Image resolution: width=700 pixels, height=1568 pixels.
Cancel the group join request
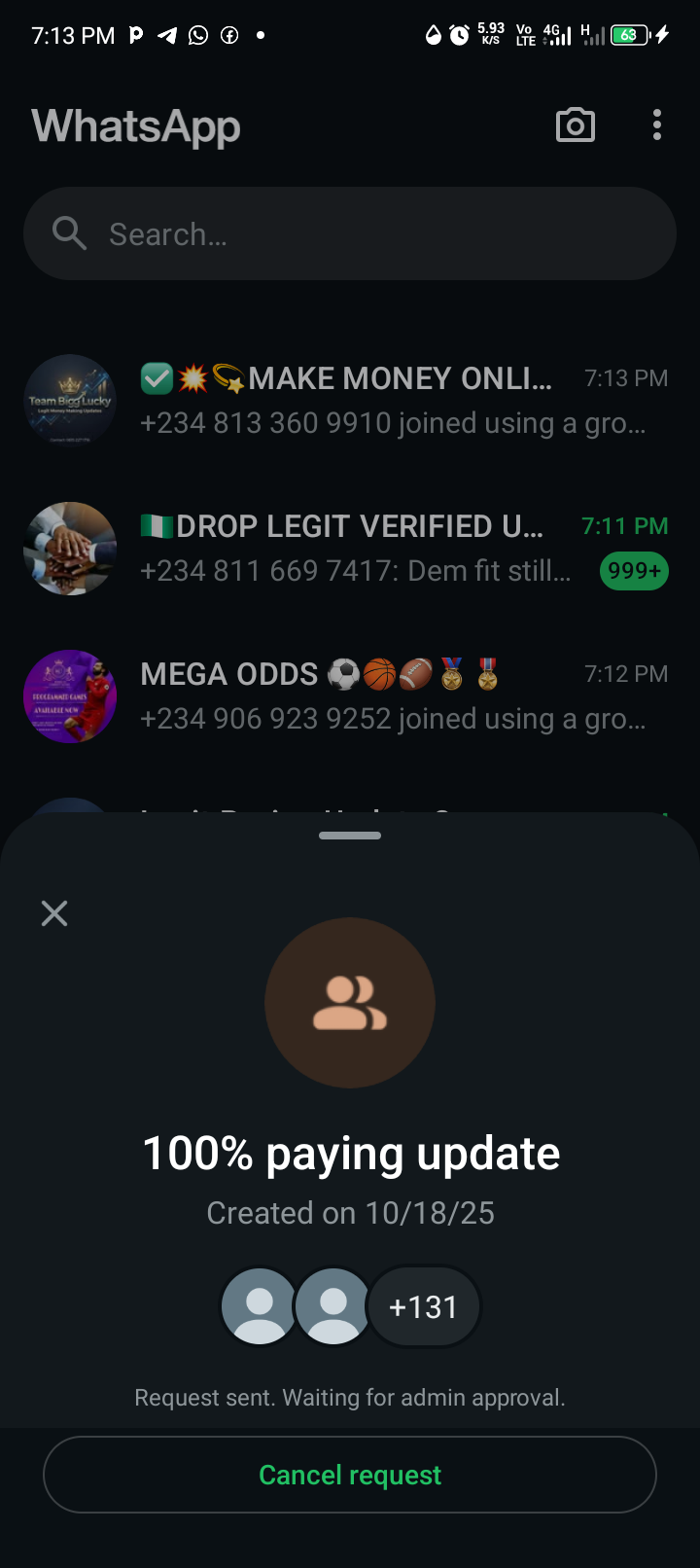[x=350, y=1475]
